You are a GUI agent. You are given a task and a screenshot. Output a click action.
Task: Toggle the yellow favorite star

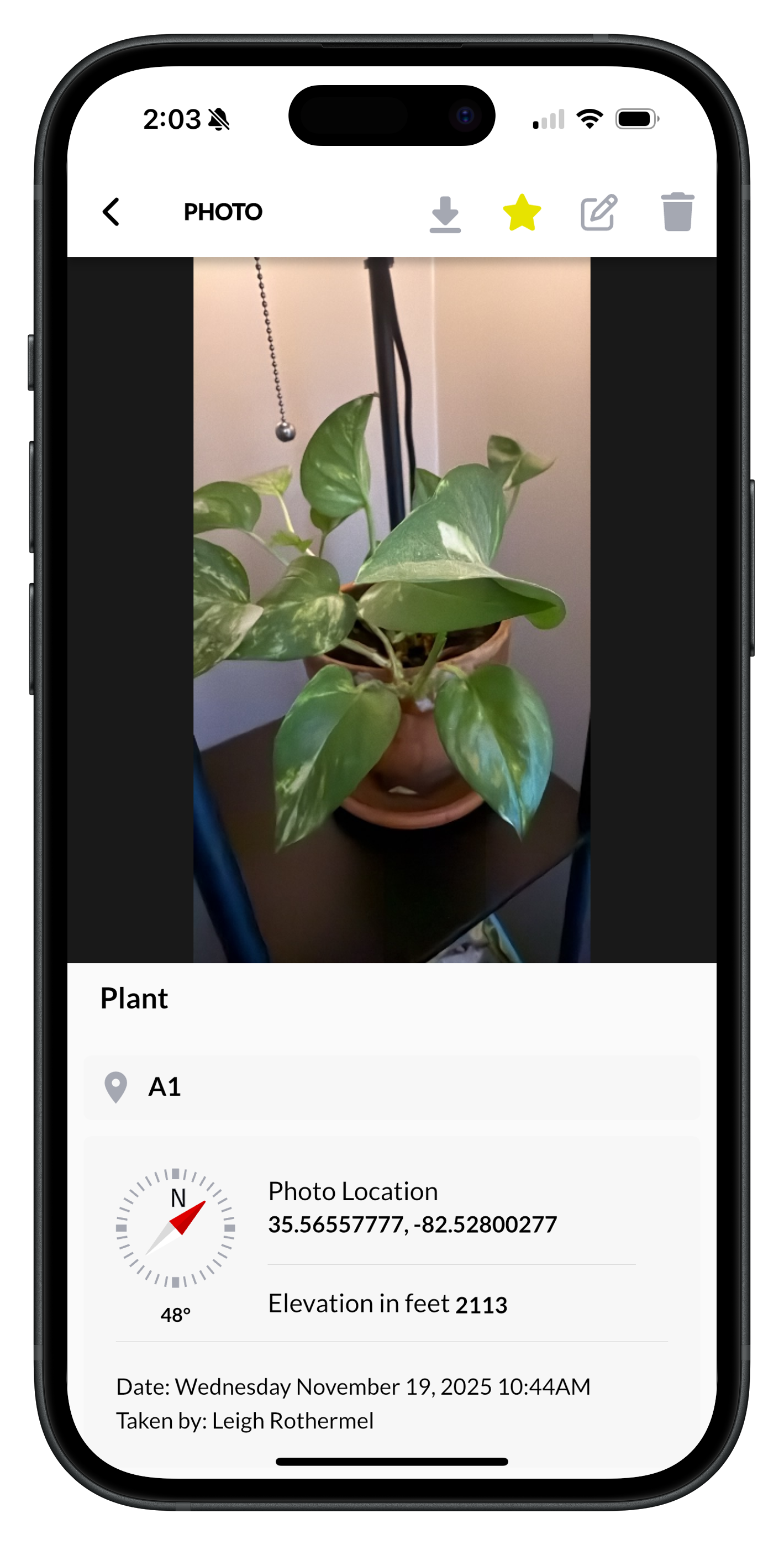click(x=522, y=213)
